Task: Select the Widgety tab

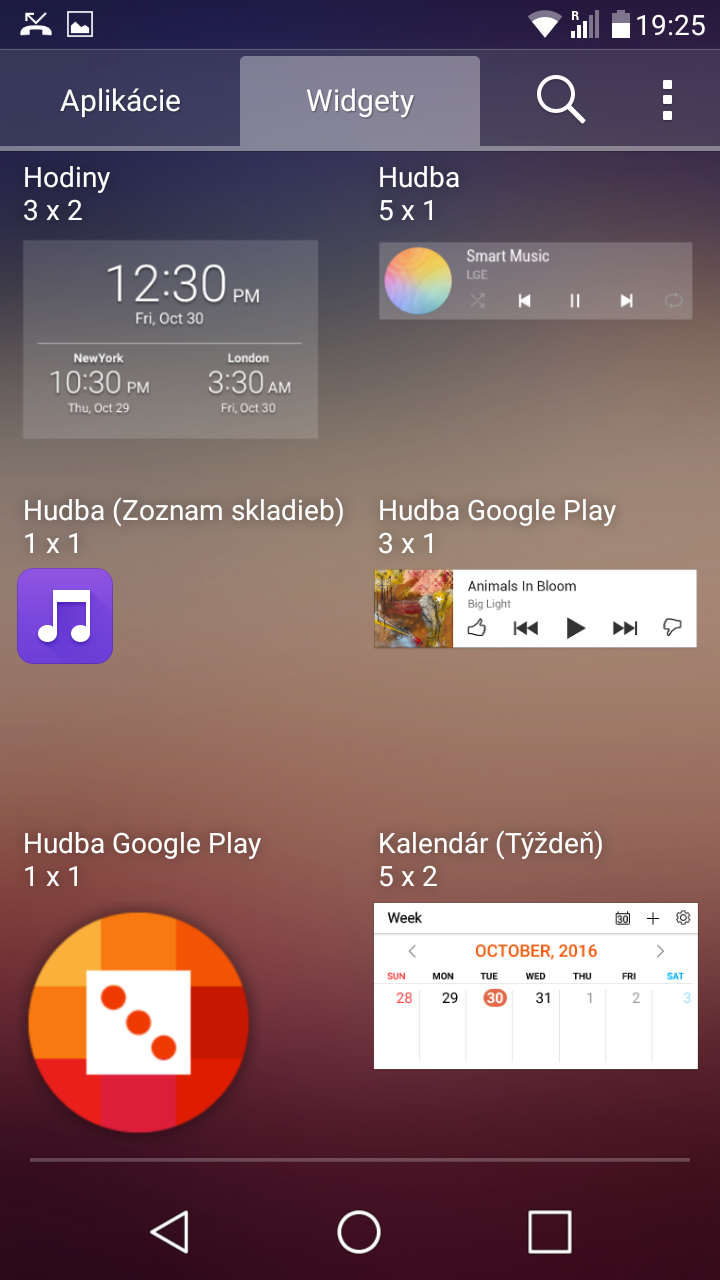Action: pos(360,101)
